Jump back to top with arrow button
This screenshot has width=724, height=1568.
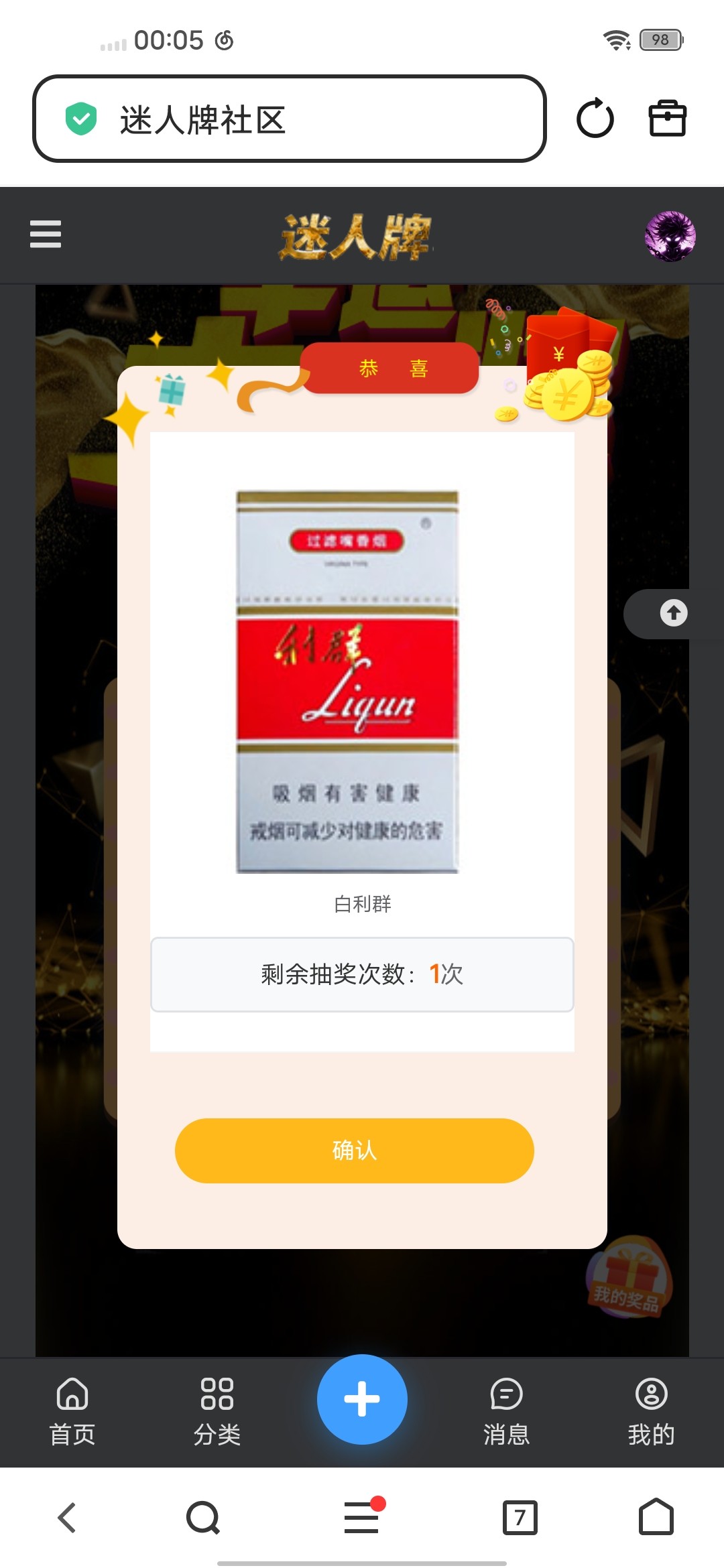673,613
